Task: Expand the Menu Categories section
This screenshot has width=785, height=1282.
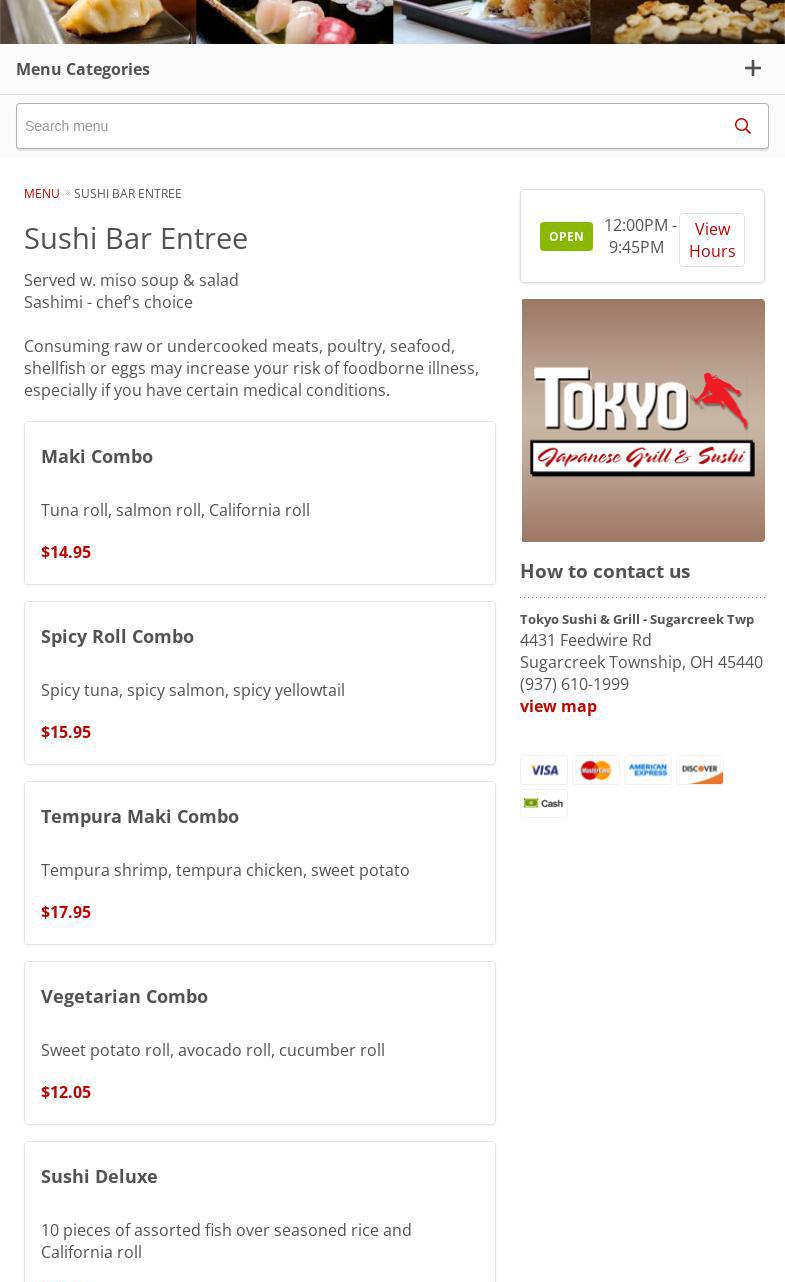Action: tap(752, 68)
